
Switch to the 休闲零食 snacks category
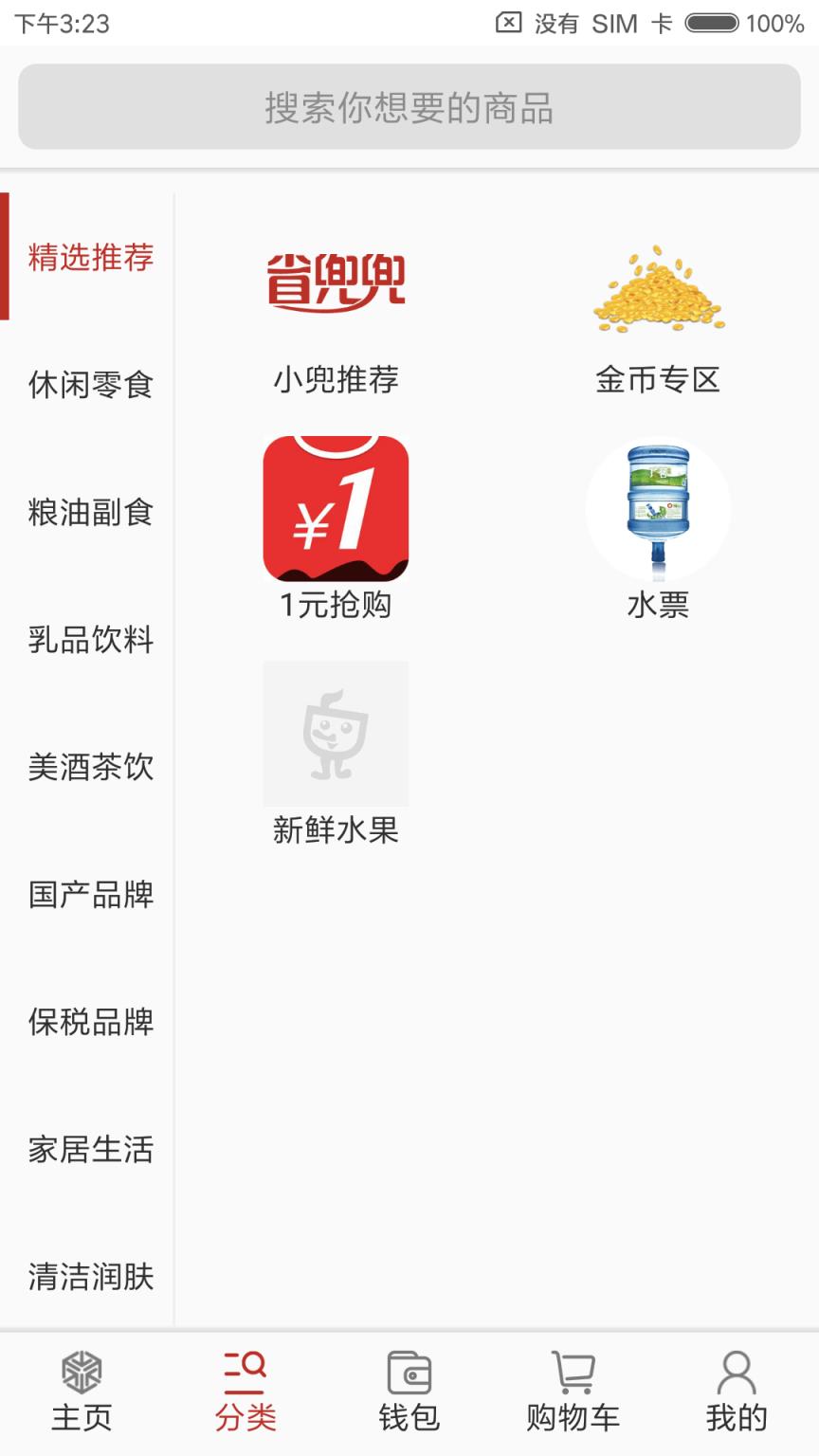(89, 386)
